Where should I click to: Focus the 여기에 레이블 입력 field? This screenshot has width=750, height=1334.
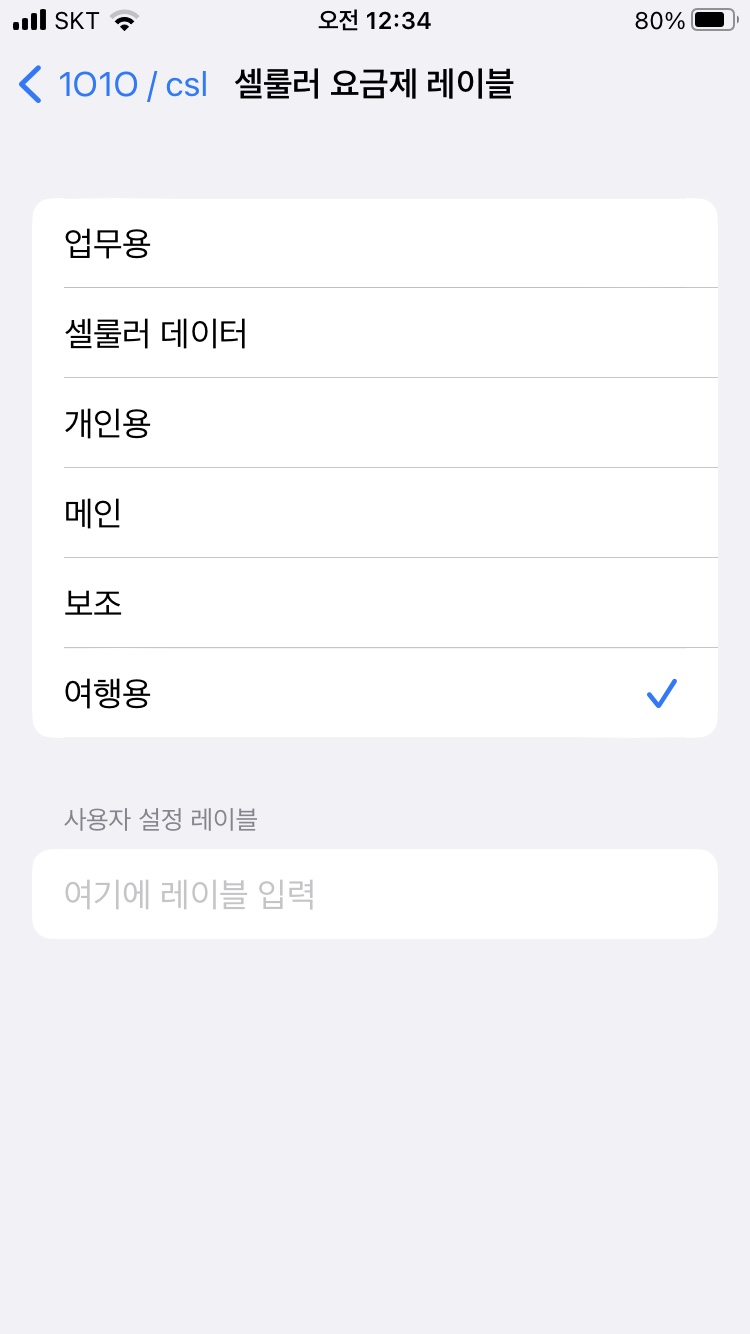(x=375, y=894)
